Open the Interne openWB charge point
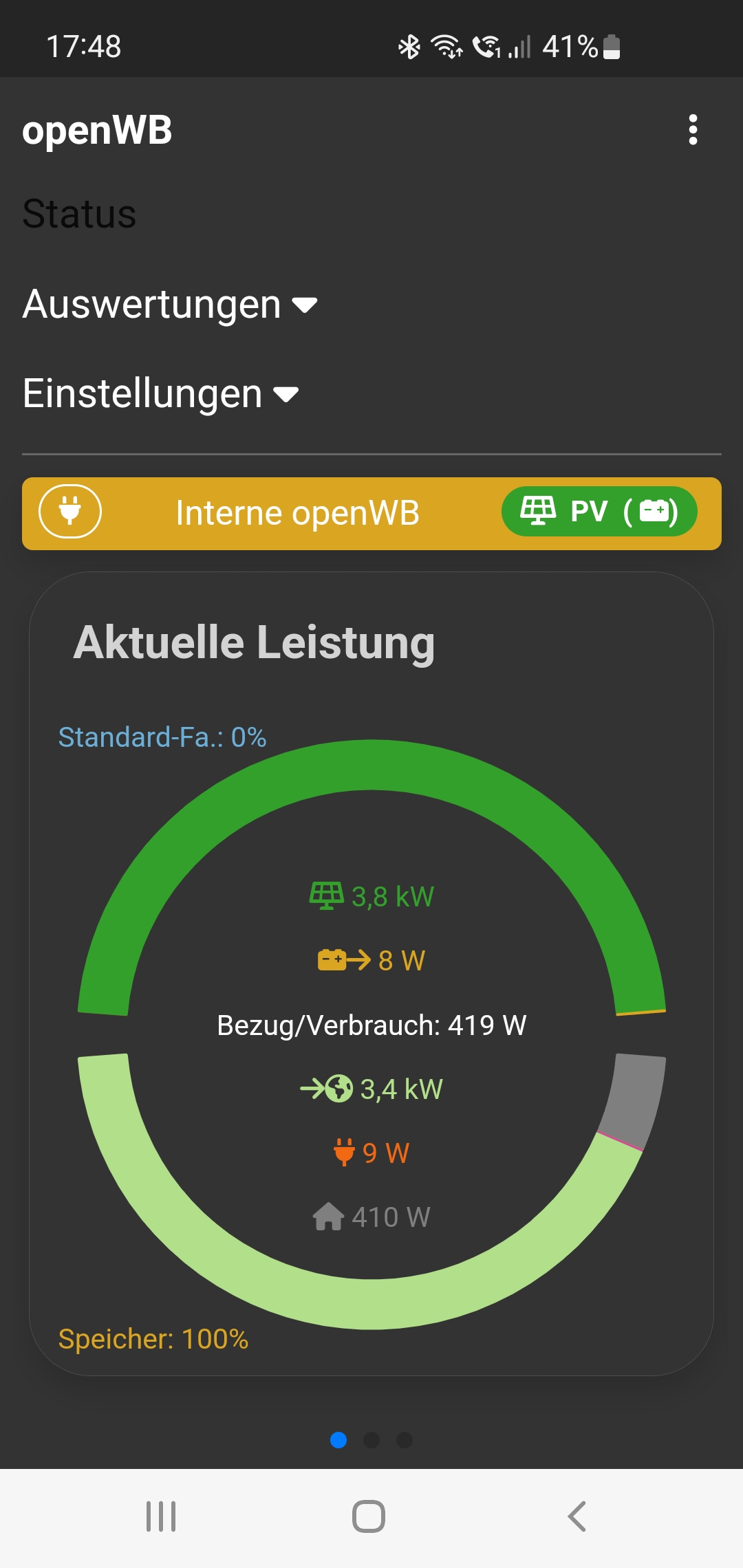Image resolution: width=743 pixels, height=1568 pixels. [x=297, y=513]
